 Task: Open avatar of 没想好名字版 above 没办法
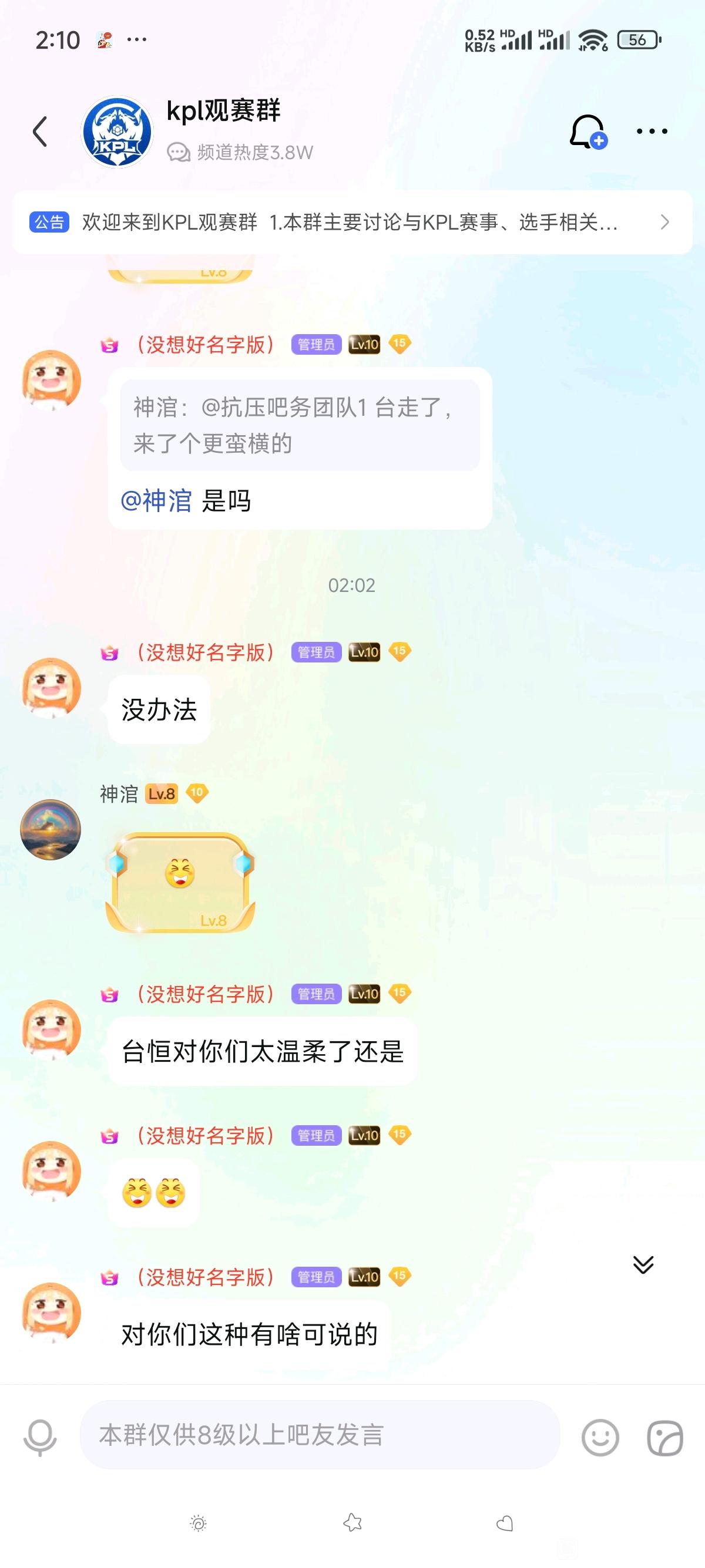(51, 687)
